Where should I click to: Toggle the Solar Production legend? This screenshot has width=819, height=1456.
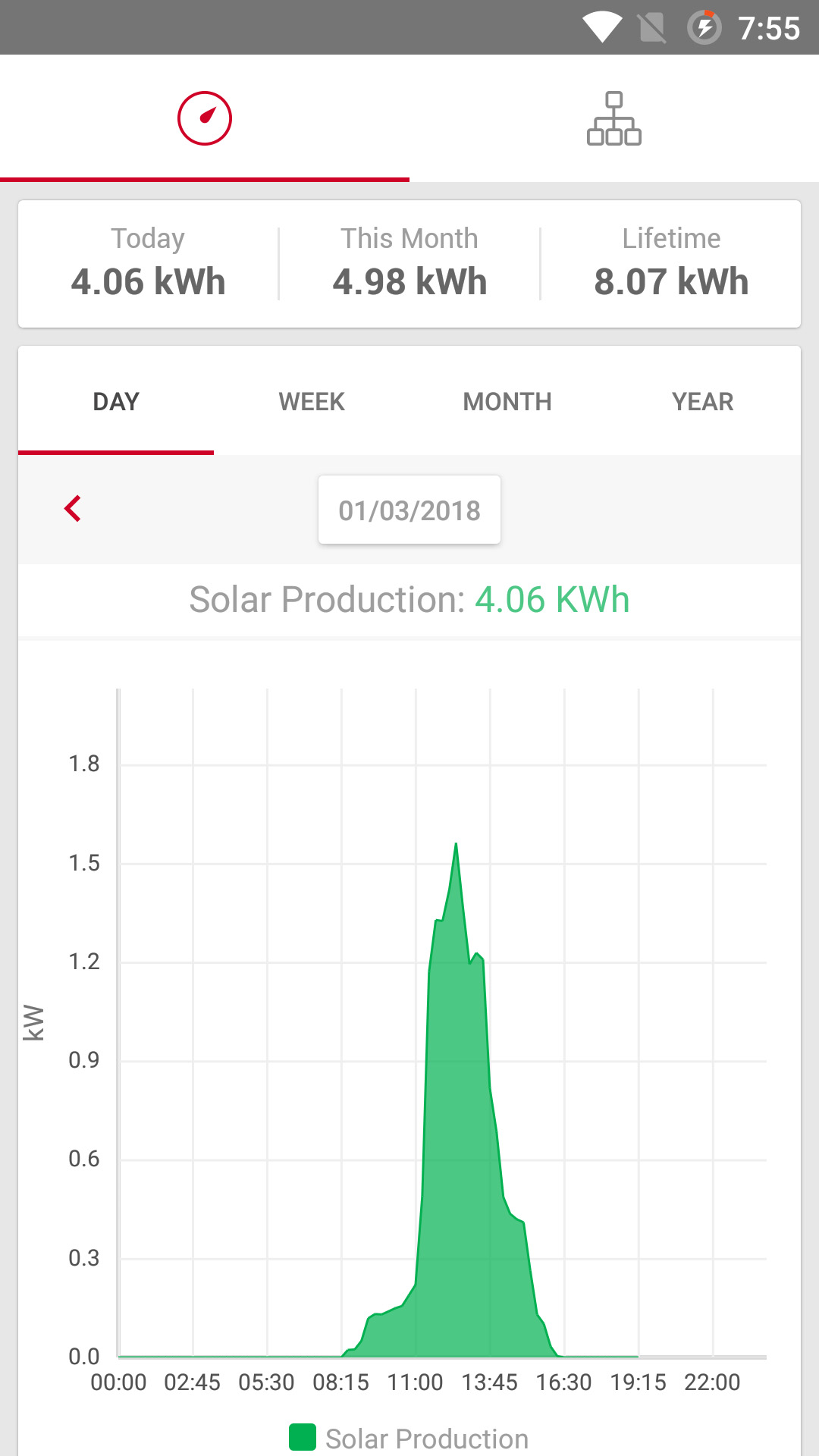409,1438
